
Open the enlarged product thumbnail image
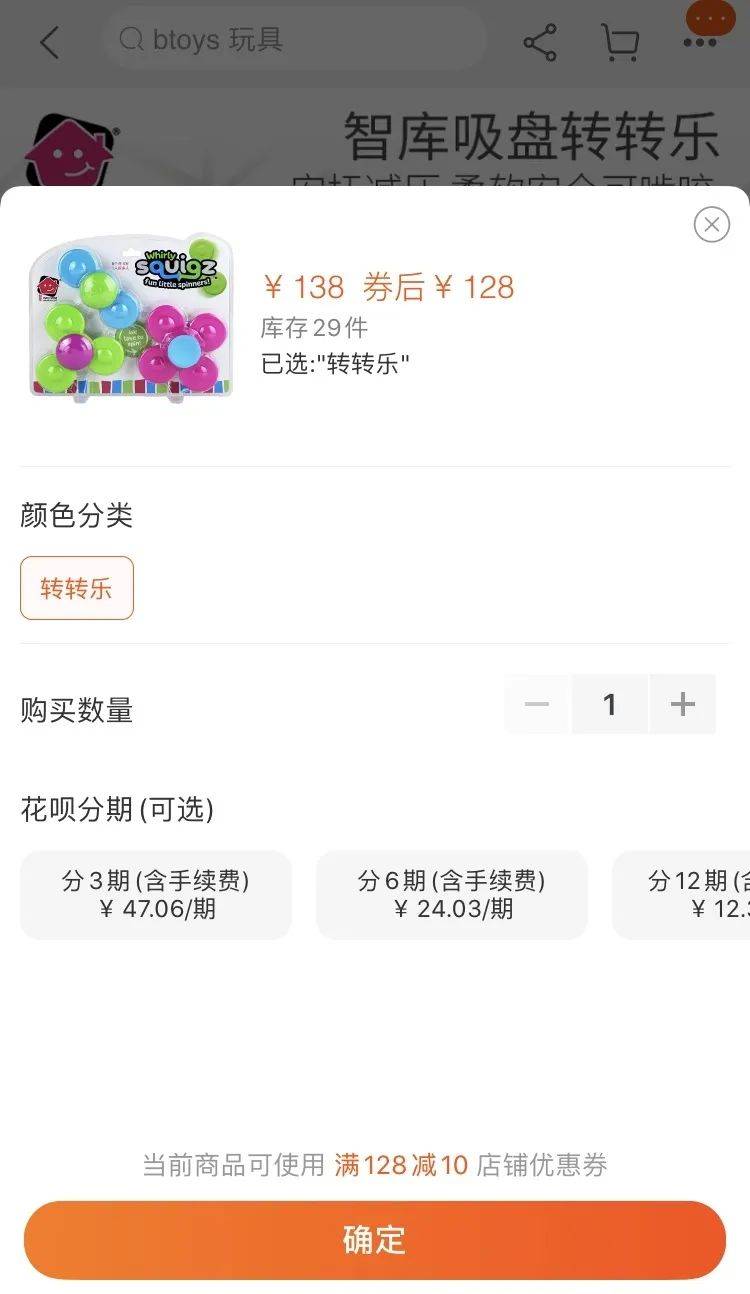pyautogui.click(x=131, y=317)
